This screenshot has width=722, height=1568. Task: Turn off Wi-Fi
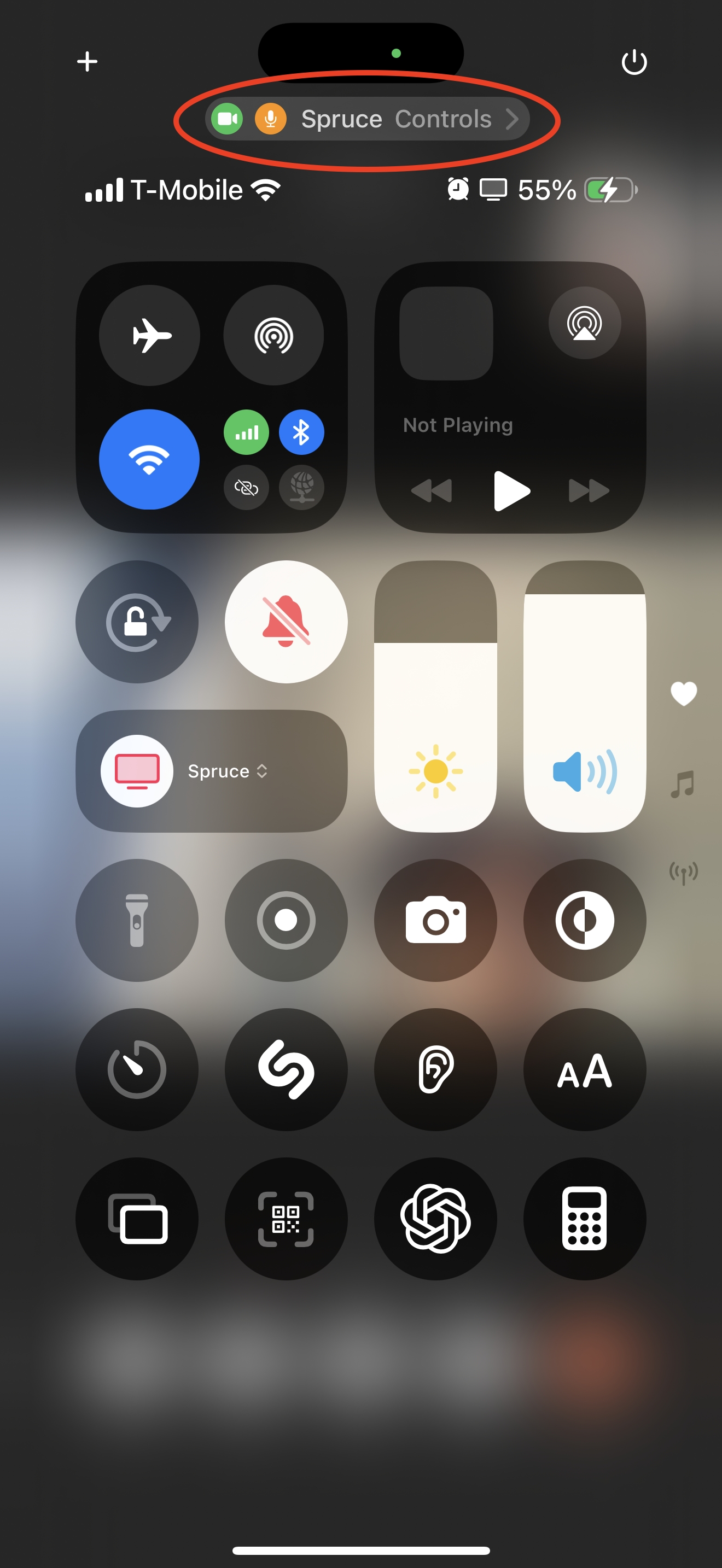149,460
